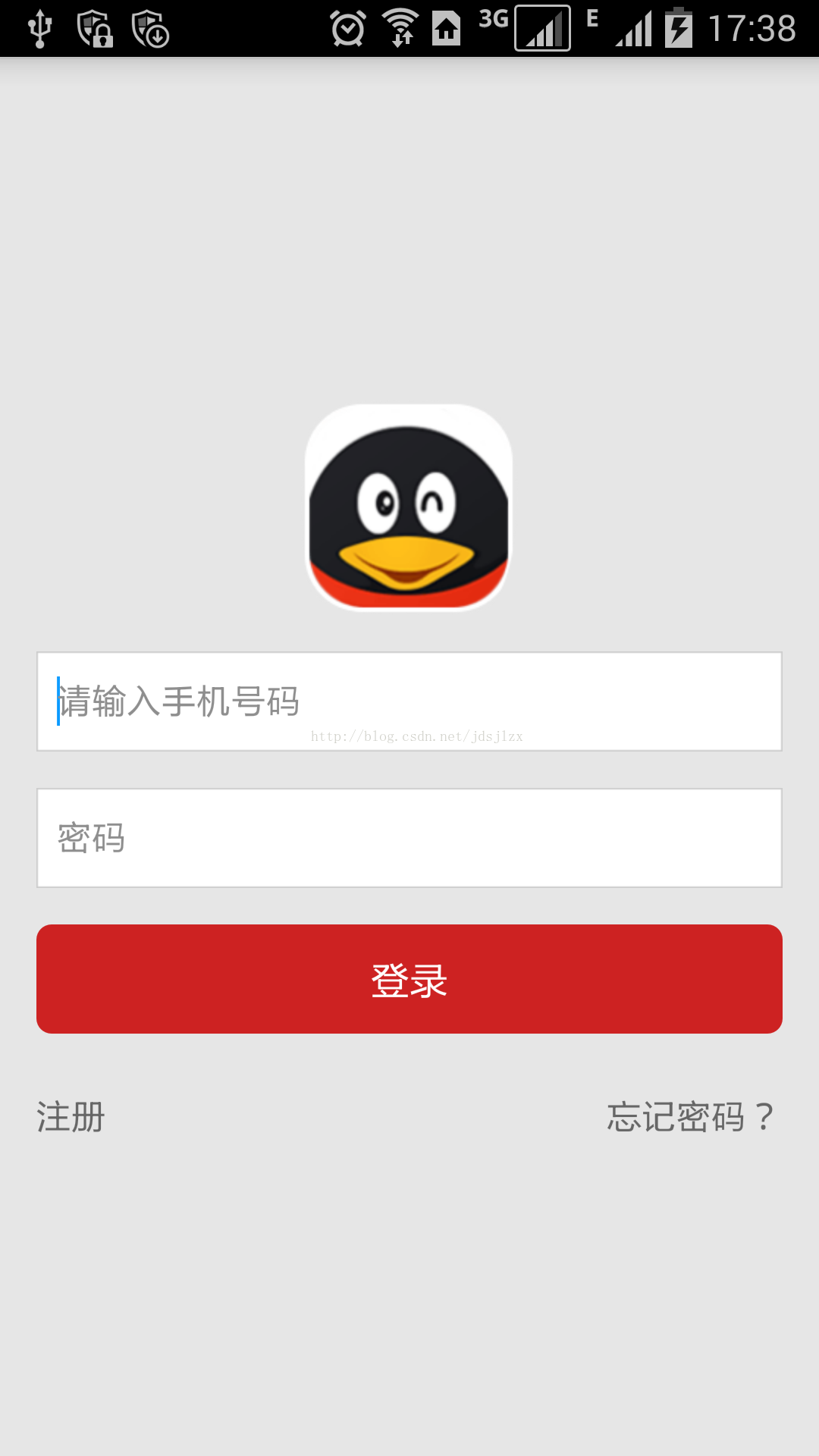Open the 注册 registration link
819x1456 pixels.
click(71, 1117)
